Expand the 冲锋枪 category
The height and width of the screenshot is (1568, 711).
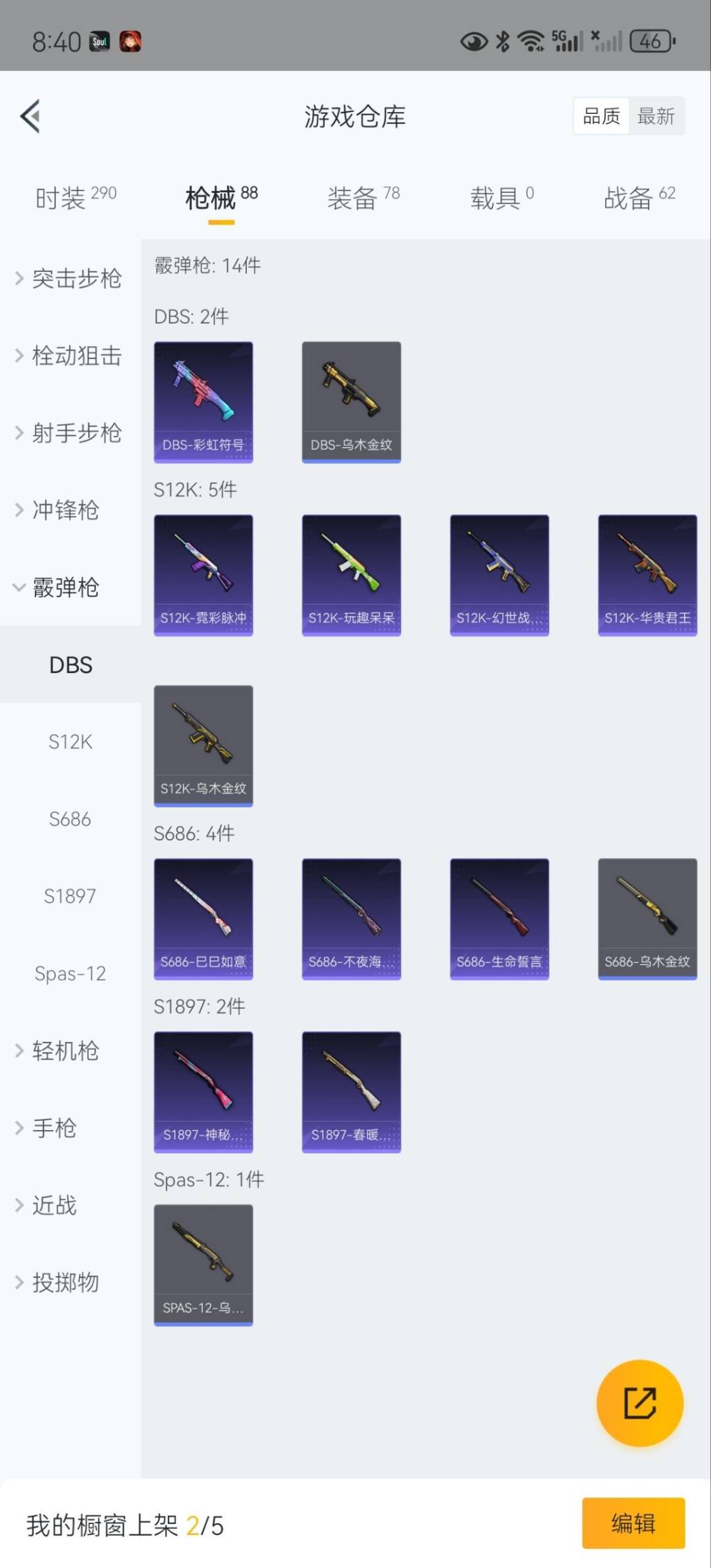point(59,510)
